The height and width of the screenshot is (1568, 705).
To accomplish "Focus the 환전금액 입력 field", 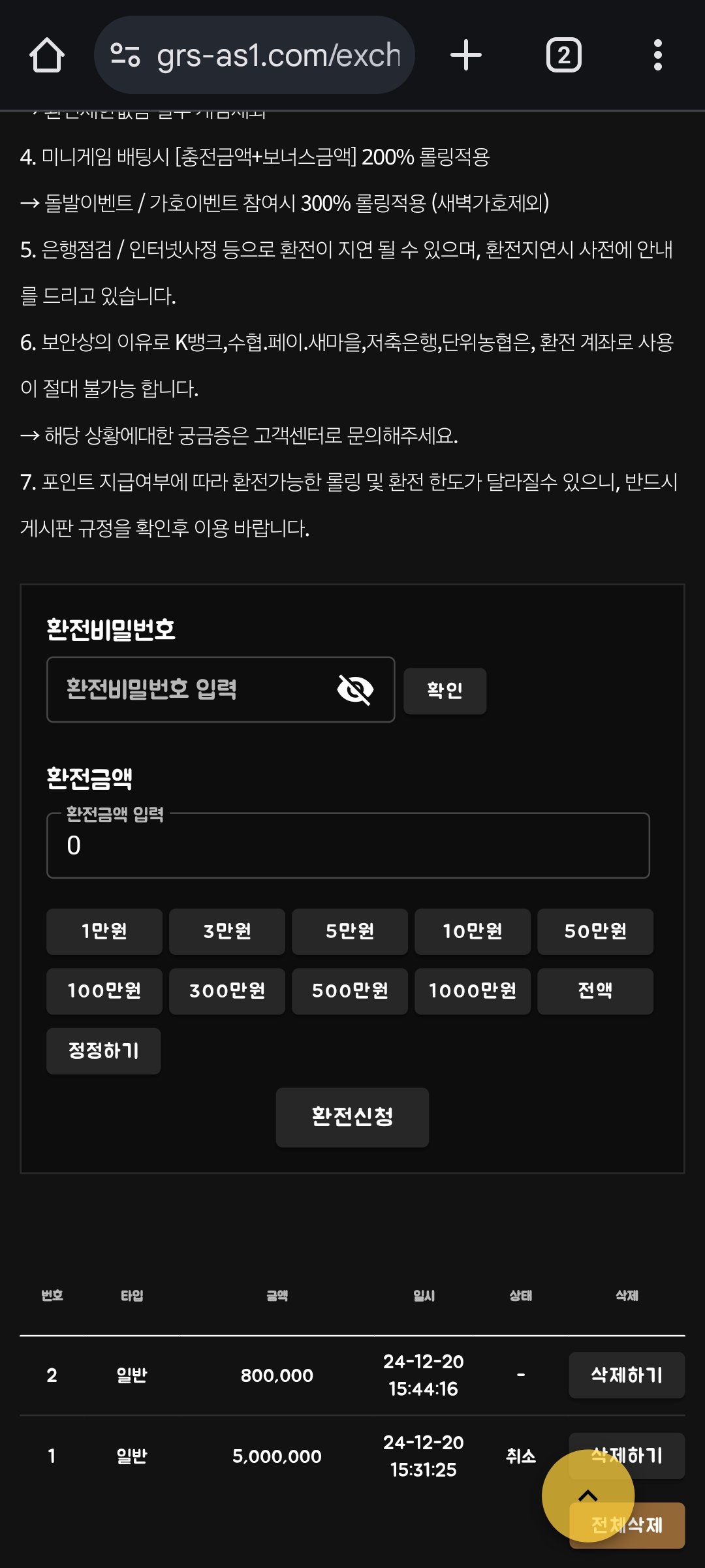I will [348, 846].
